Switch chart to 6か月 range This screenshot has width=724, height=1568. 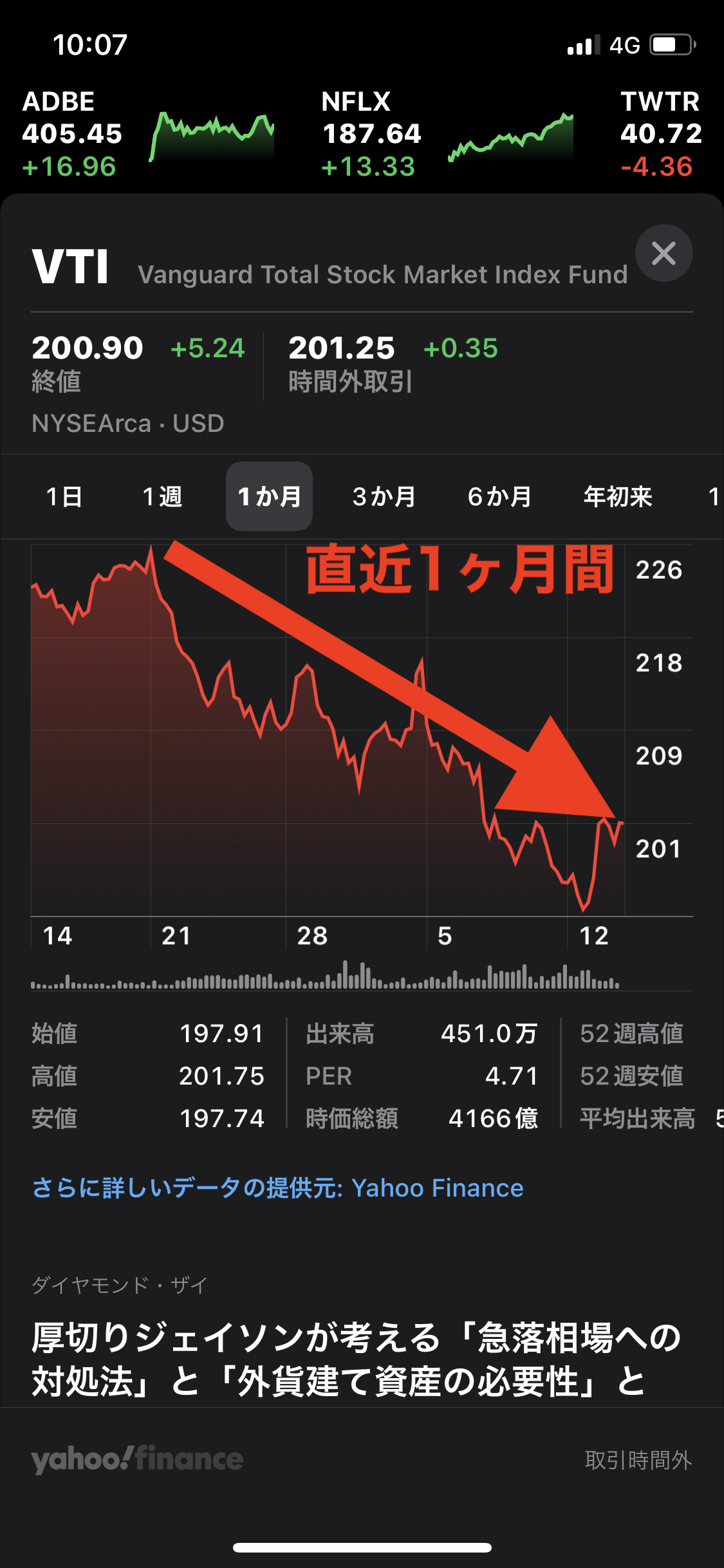(x=499, y=496)
